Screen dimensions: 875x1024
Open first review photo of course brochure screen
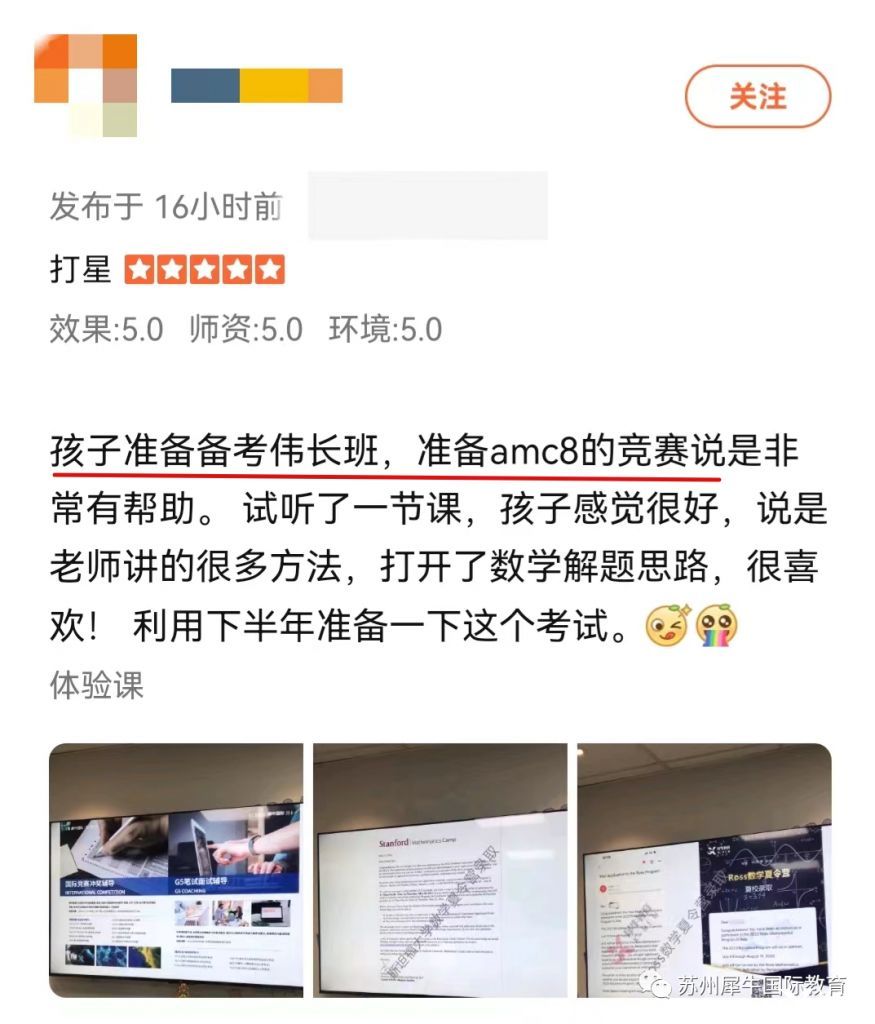click(176, 870)
